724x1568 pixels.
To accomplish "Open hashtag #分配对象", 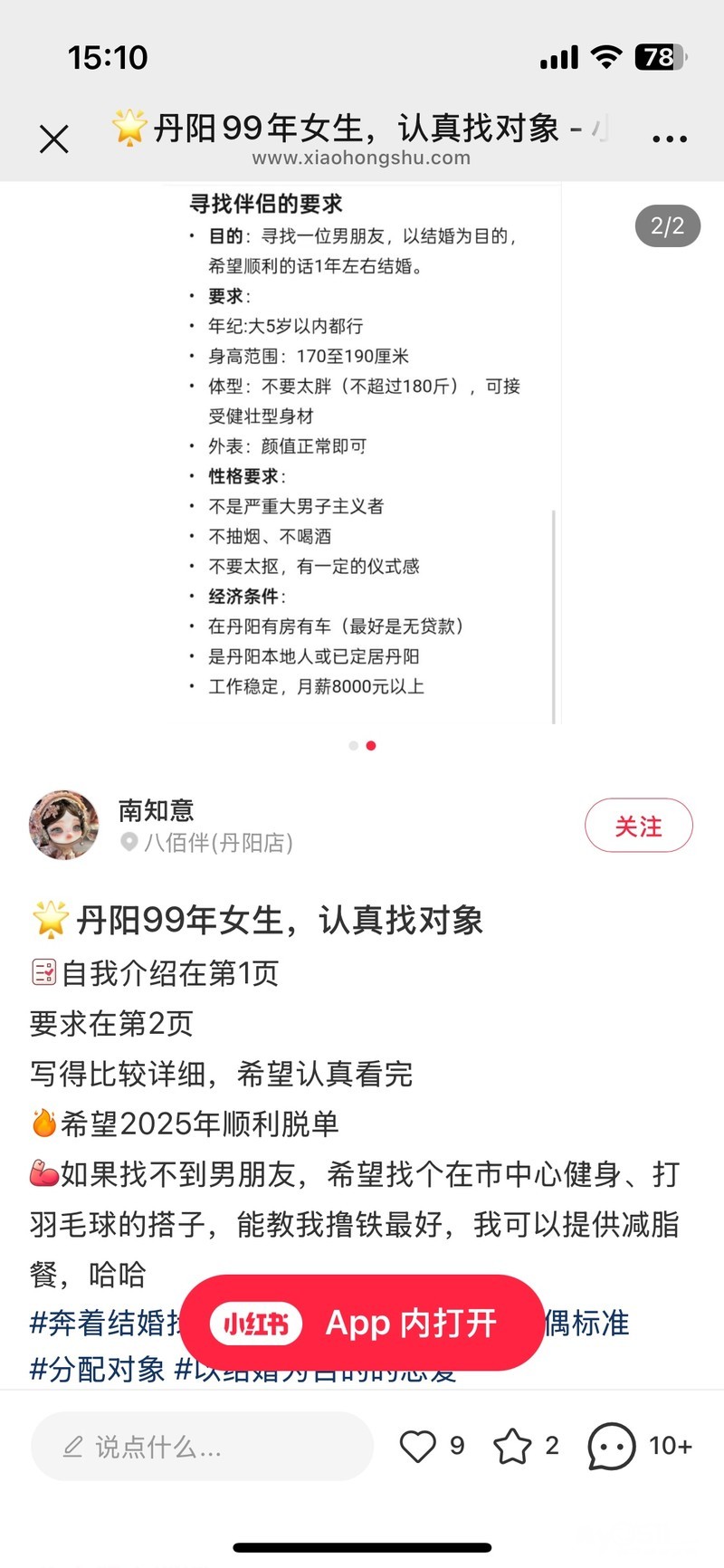I will (x=98, y=1370).
